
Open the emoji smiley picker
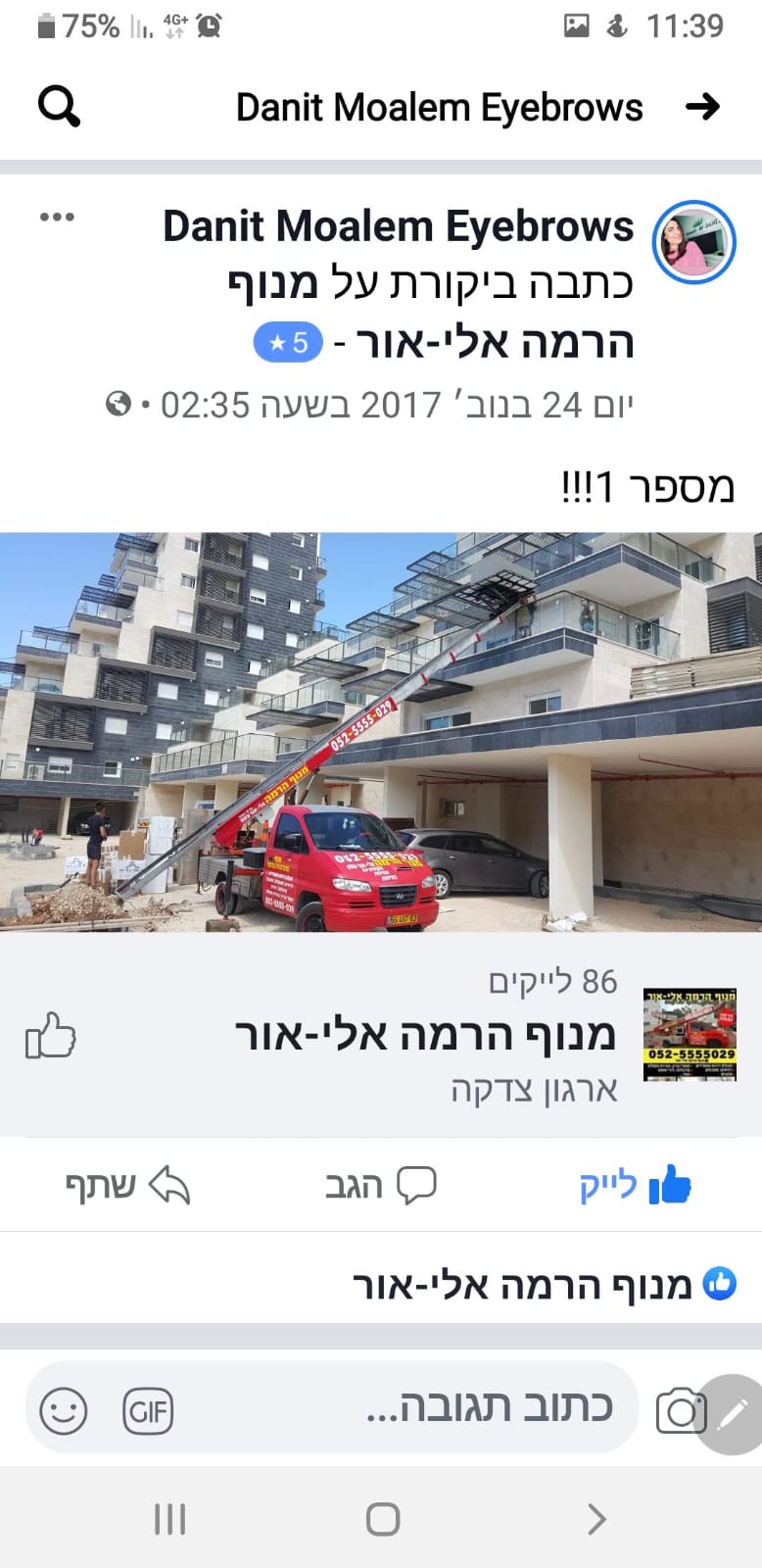pos(64,1411)
